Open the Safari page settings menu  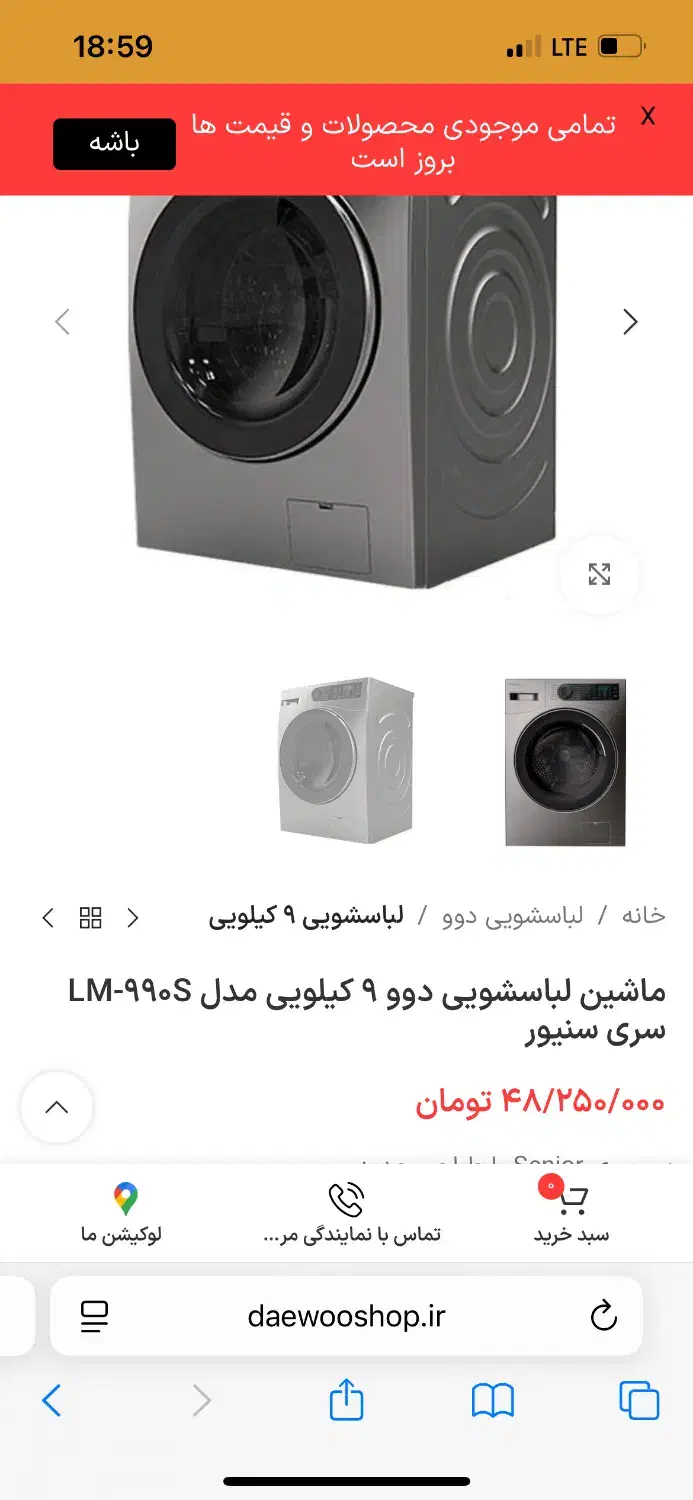pos(94,1316)
